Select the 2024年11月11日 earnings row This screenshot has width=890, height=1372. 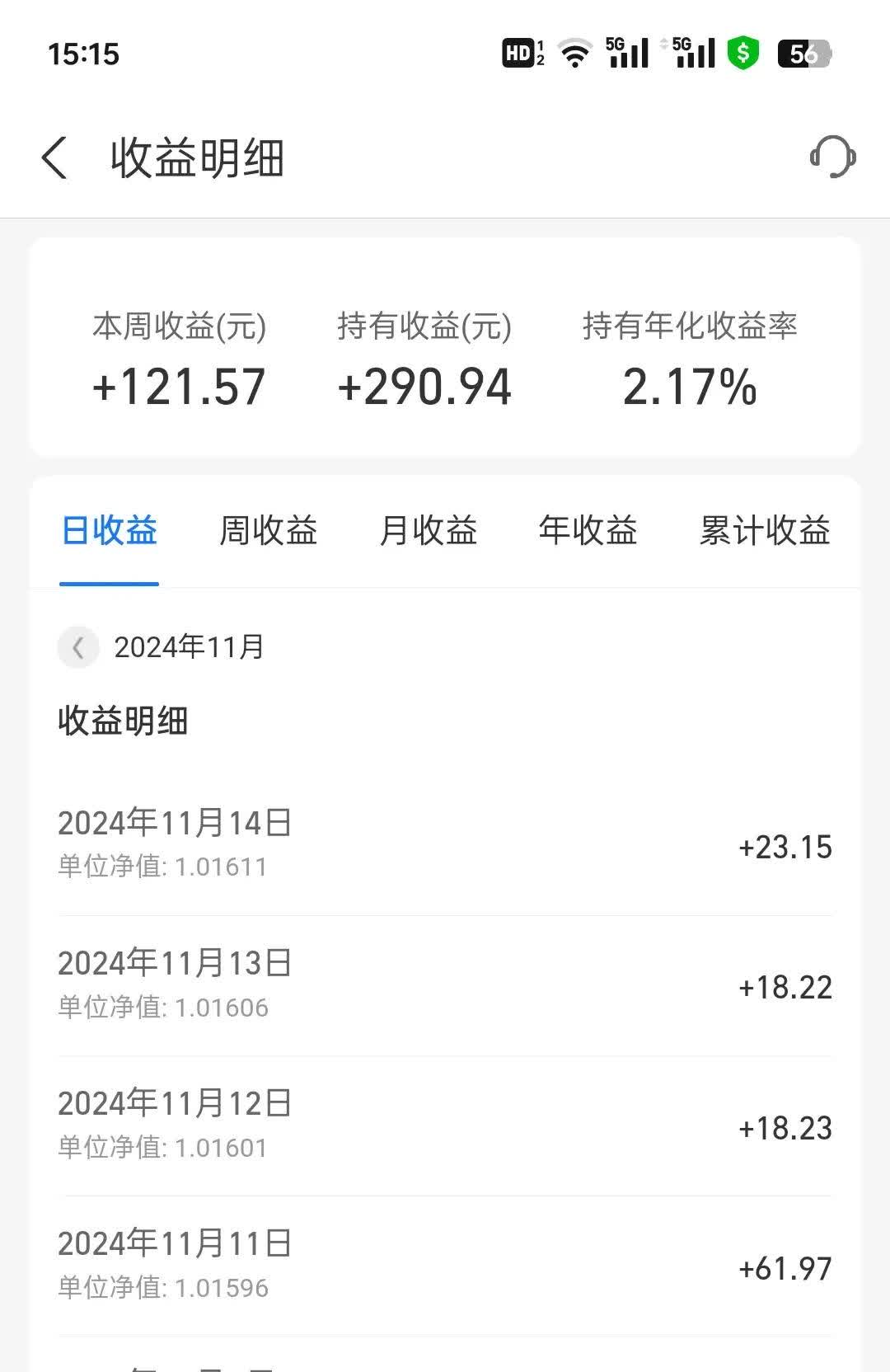(445, 1262)
